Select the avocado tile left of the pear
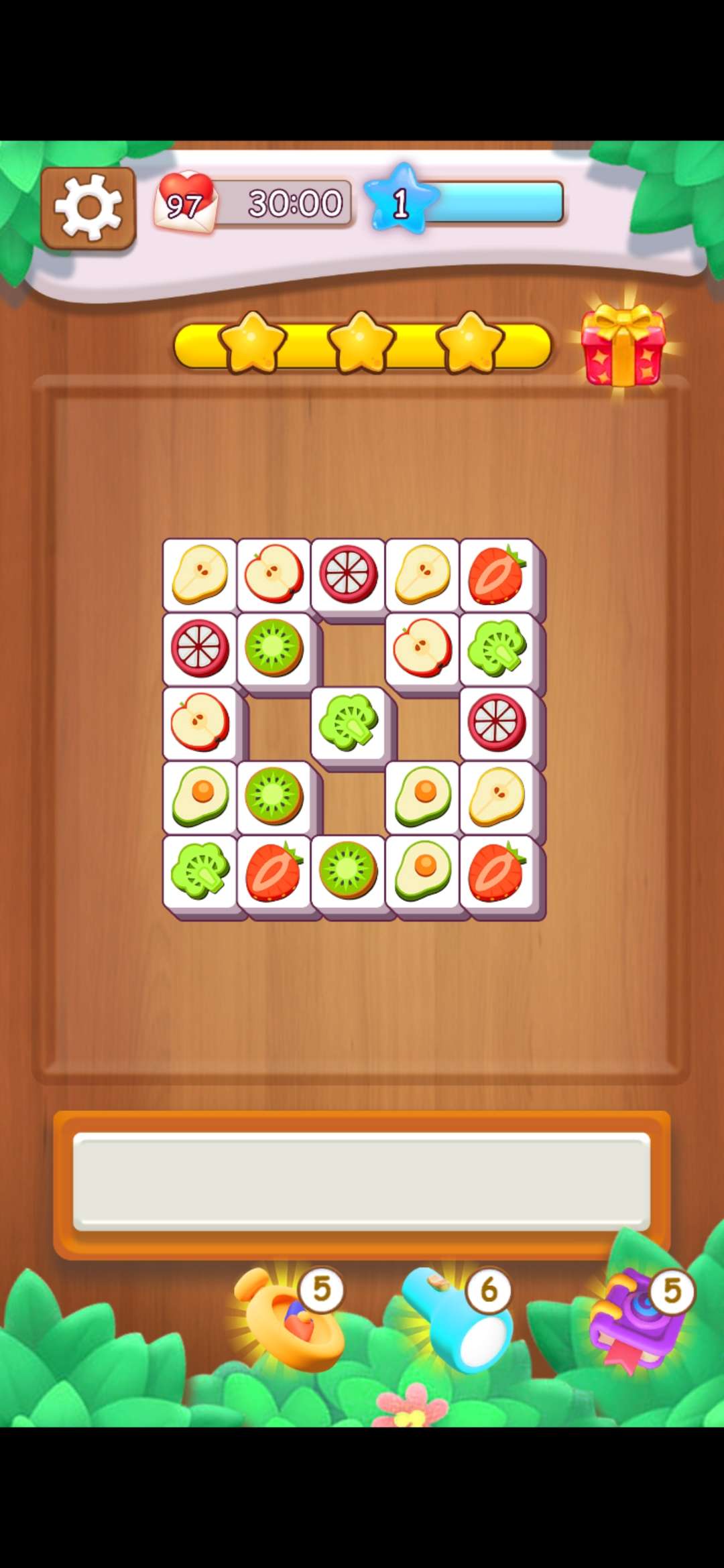This screenshot has width=724, height=1568. (x=422, y=797)
